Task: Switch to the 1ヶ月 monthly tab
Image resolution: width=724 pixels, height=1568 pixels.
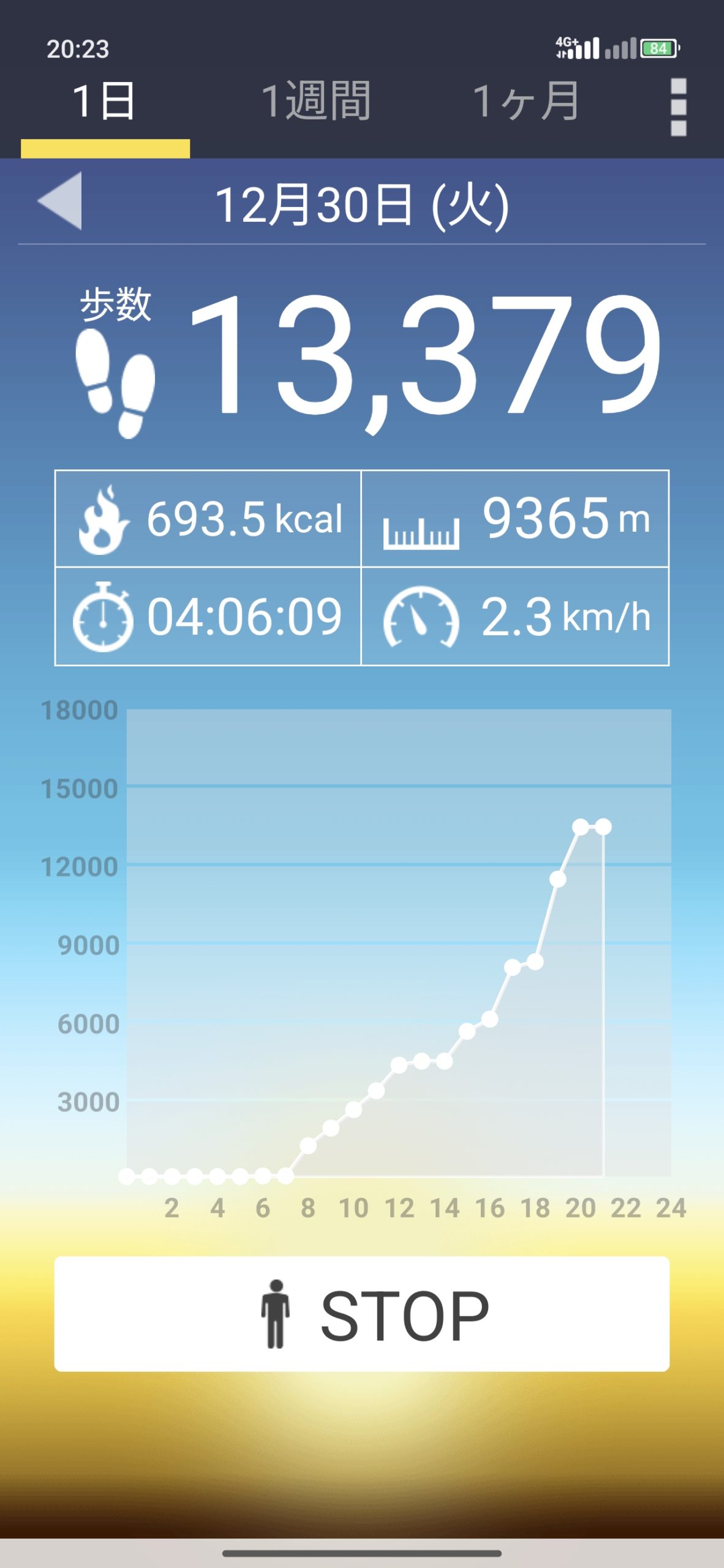Action: 526,102
